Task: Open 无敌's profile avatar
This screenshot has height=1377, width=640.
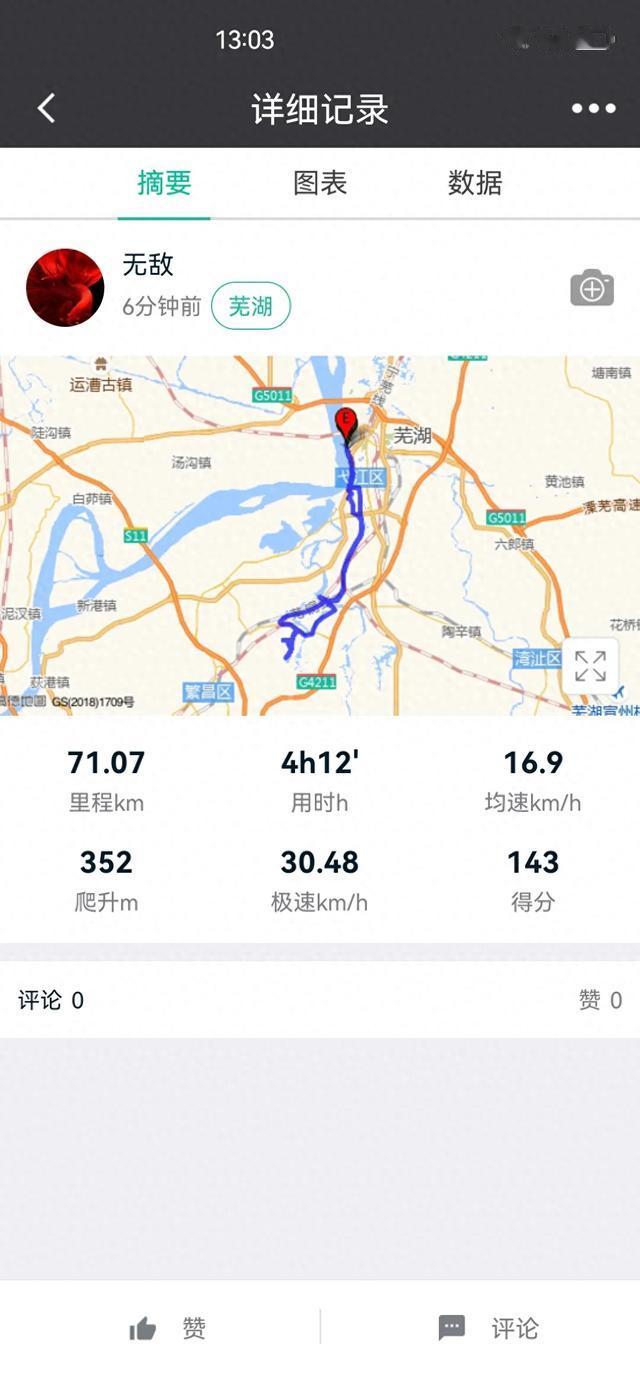Action: (x=65, y=288)
